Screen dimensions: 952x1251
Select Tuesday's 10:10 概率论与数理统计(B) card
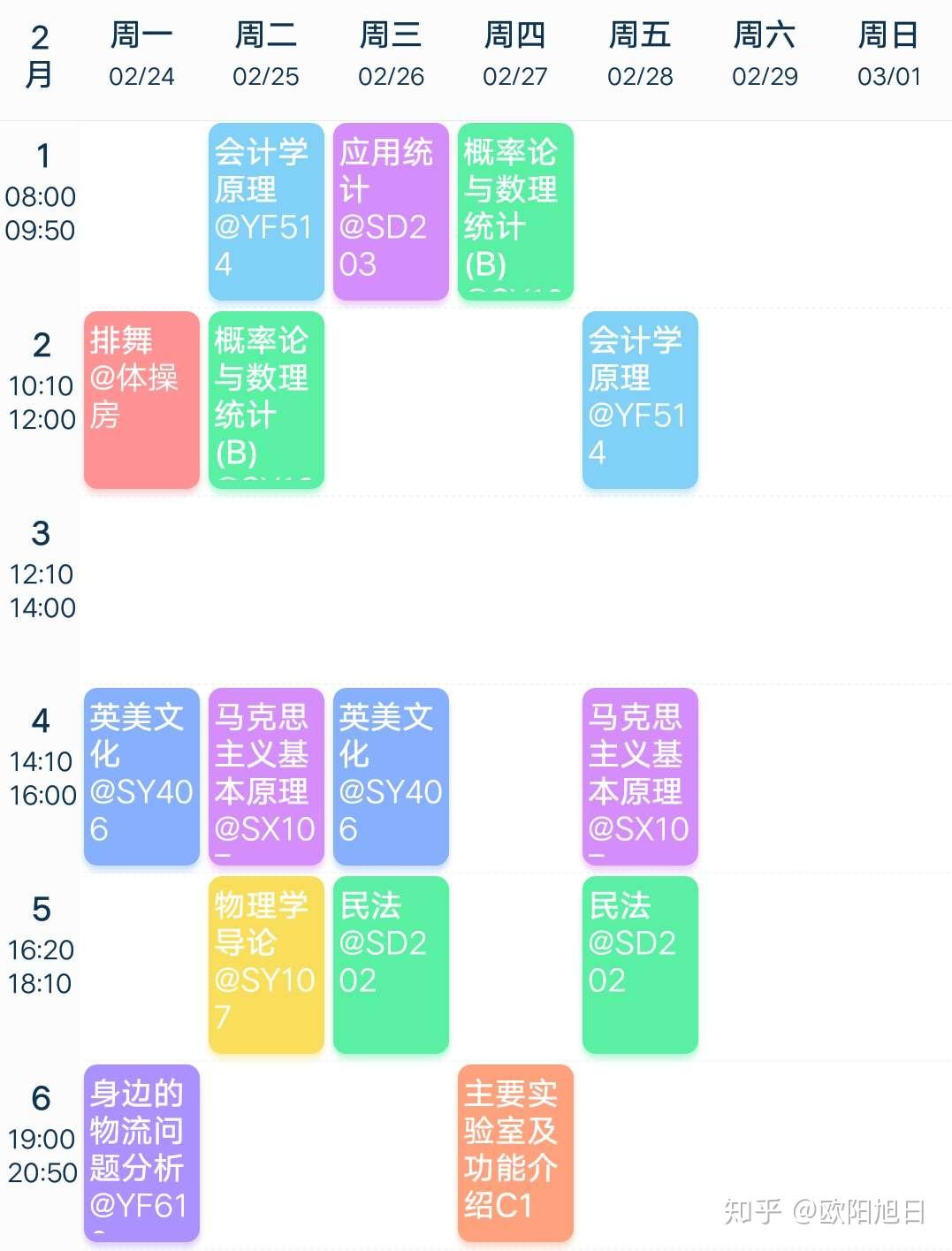tap(266, 400)
